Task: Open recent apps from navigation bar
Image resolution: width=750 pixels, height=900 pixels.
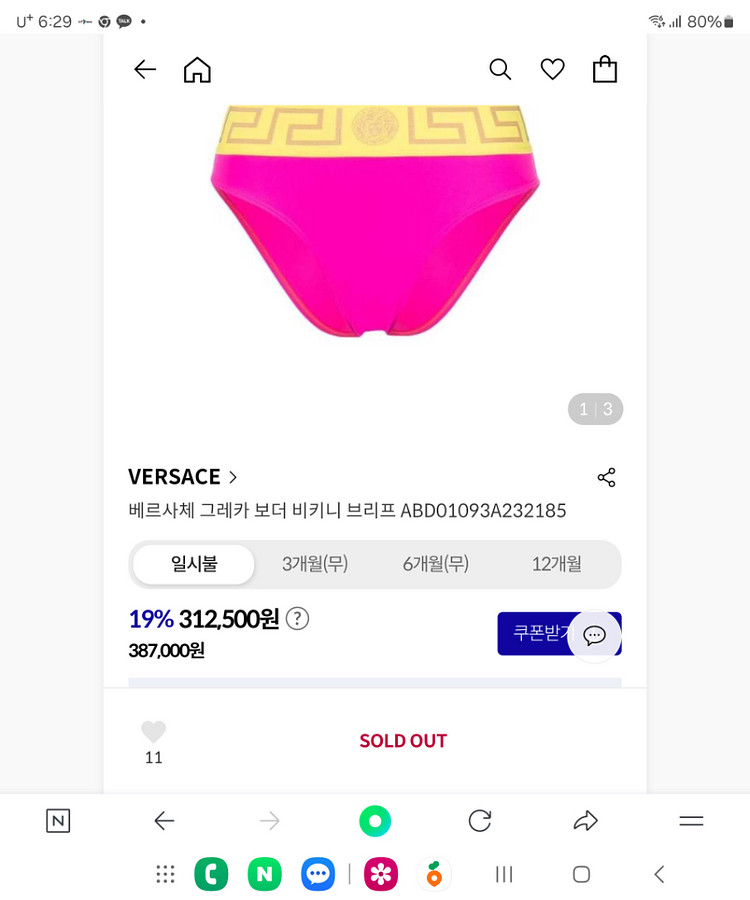Action: click(504, 874)
